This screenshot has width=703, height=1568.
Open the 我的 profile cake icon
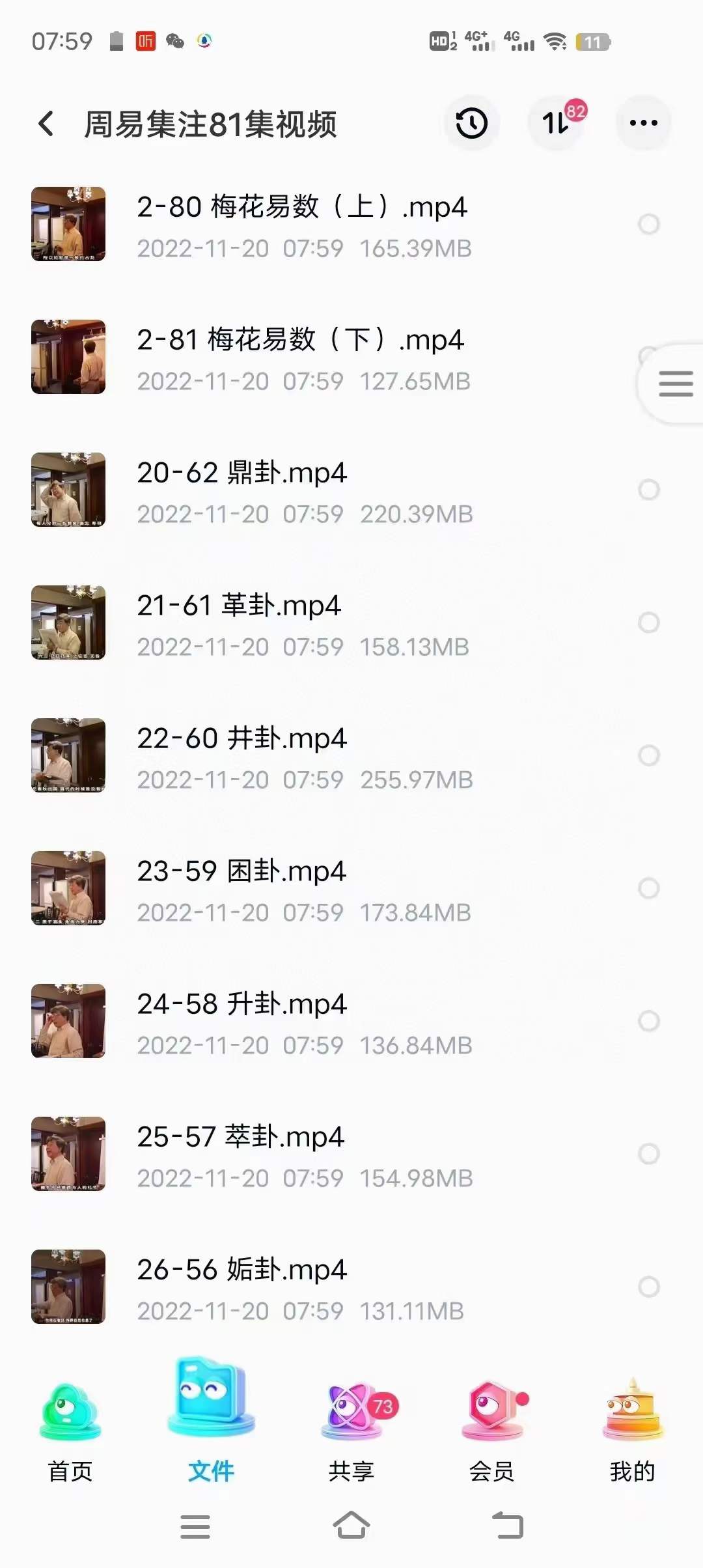pos(631,1408)
